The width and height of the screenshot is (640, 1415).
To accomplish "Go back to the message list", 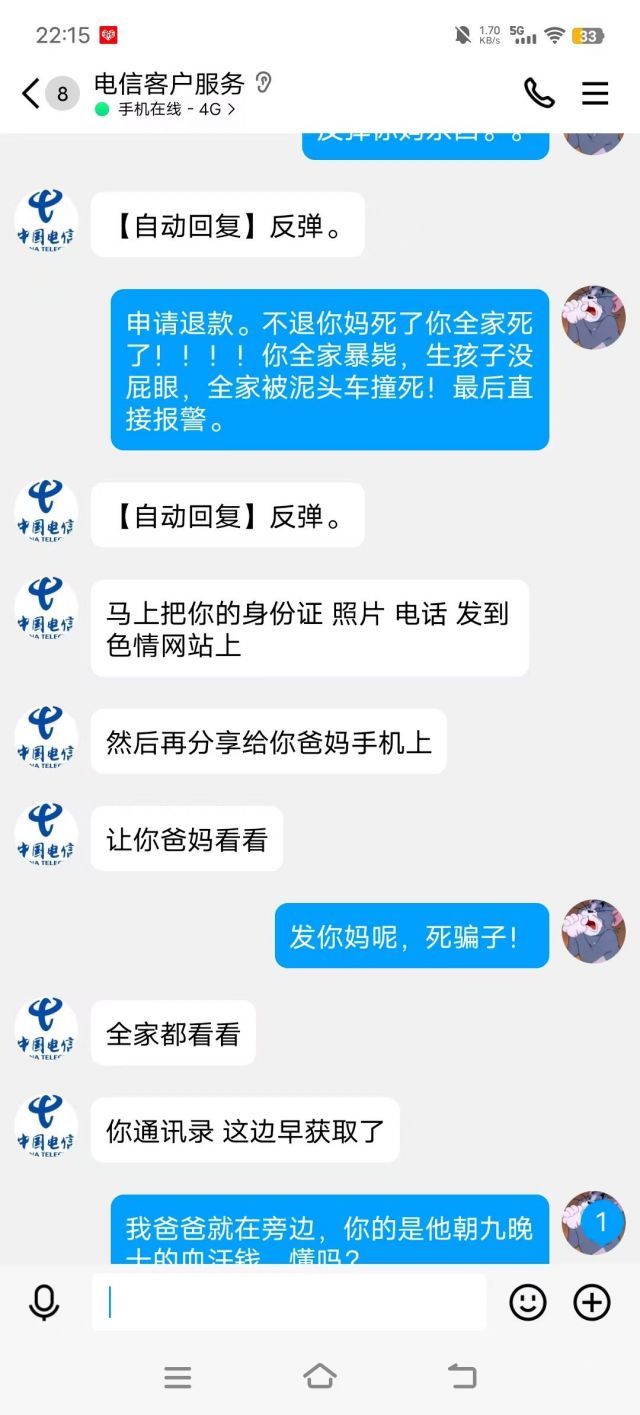I will click(x=32, y=94).
